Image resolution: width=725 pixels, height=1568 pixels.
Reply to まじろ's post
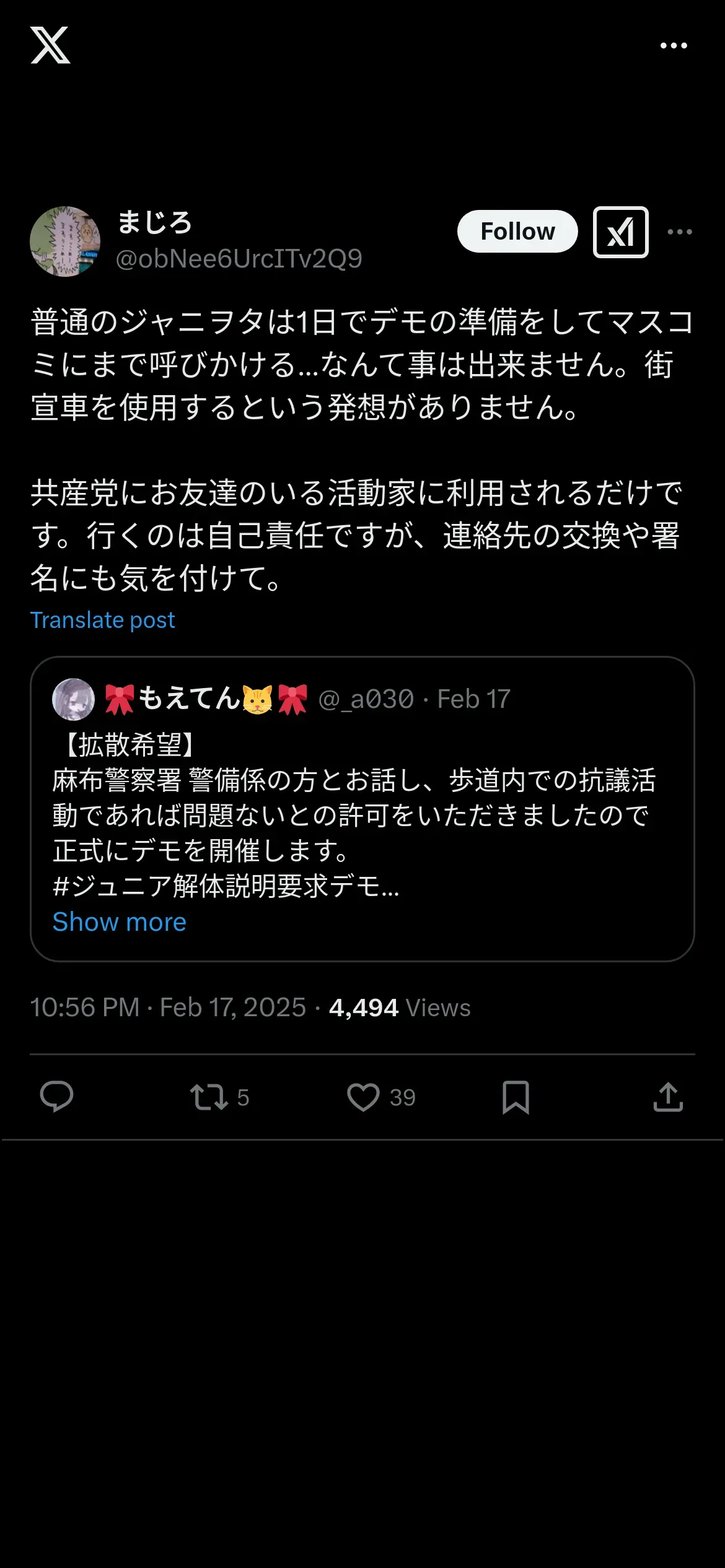coord(56,1097)
